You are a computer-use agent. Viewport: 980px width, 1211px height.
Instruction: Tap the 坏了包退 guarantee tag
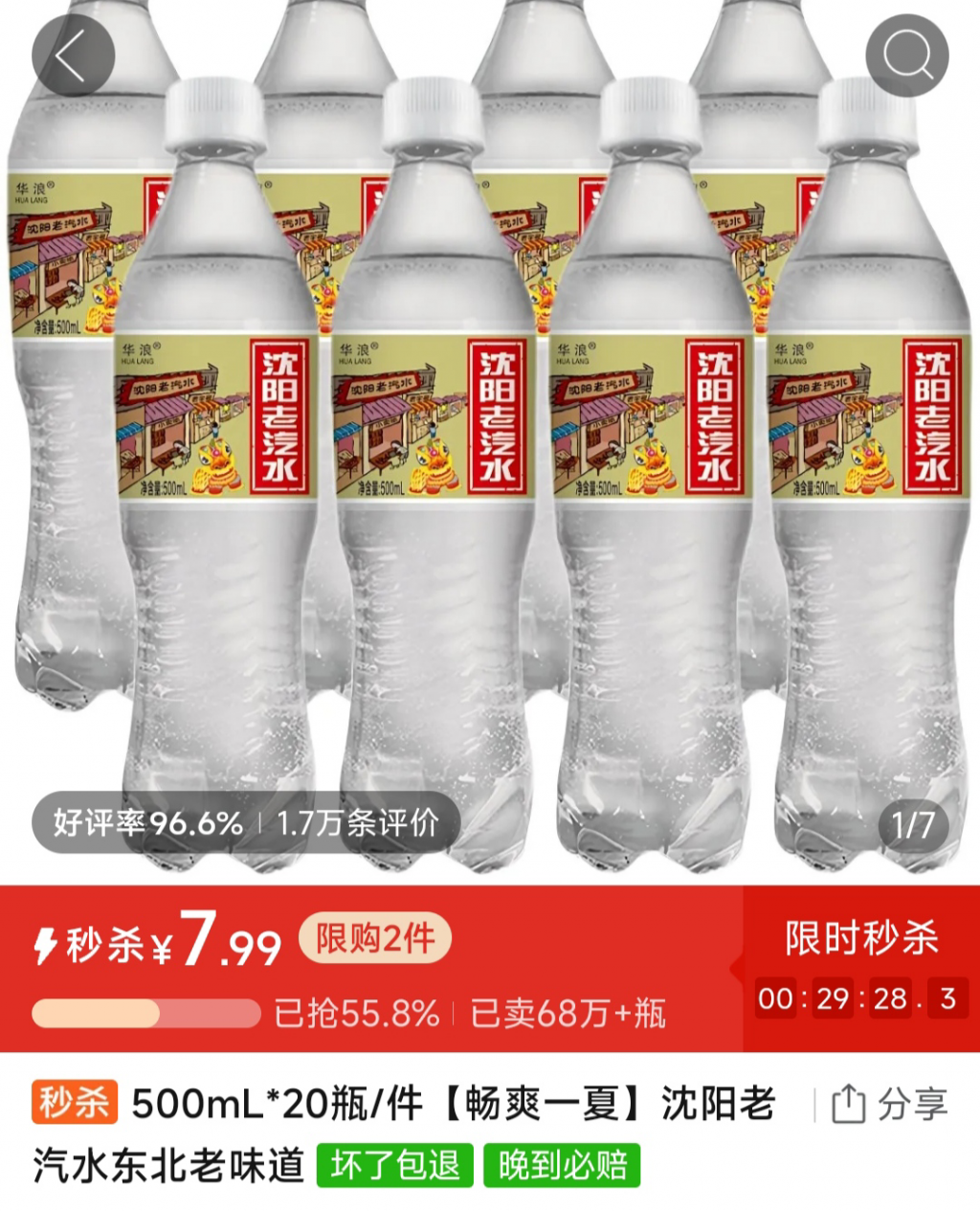394,1165
